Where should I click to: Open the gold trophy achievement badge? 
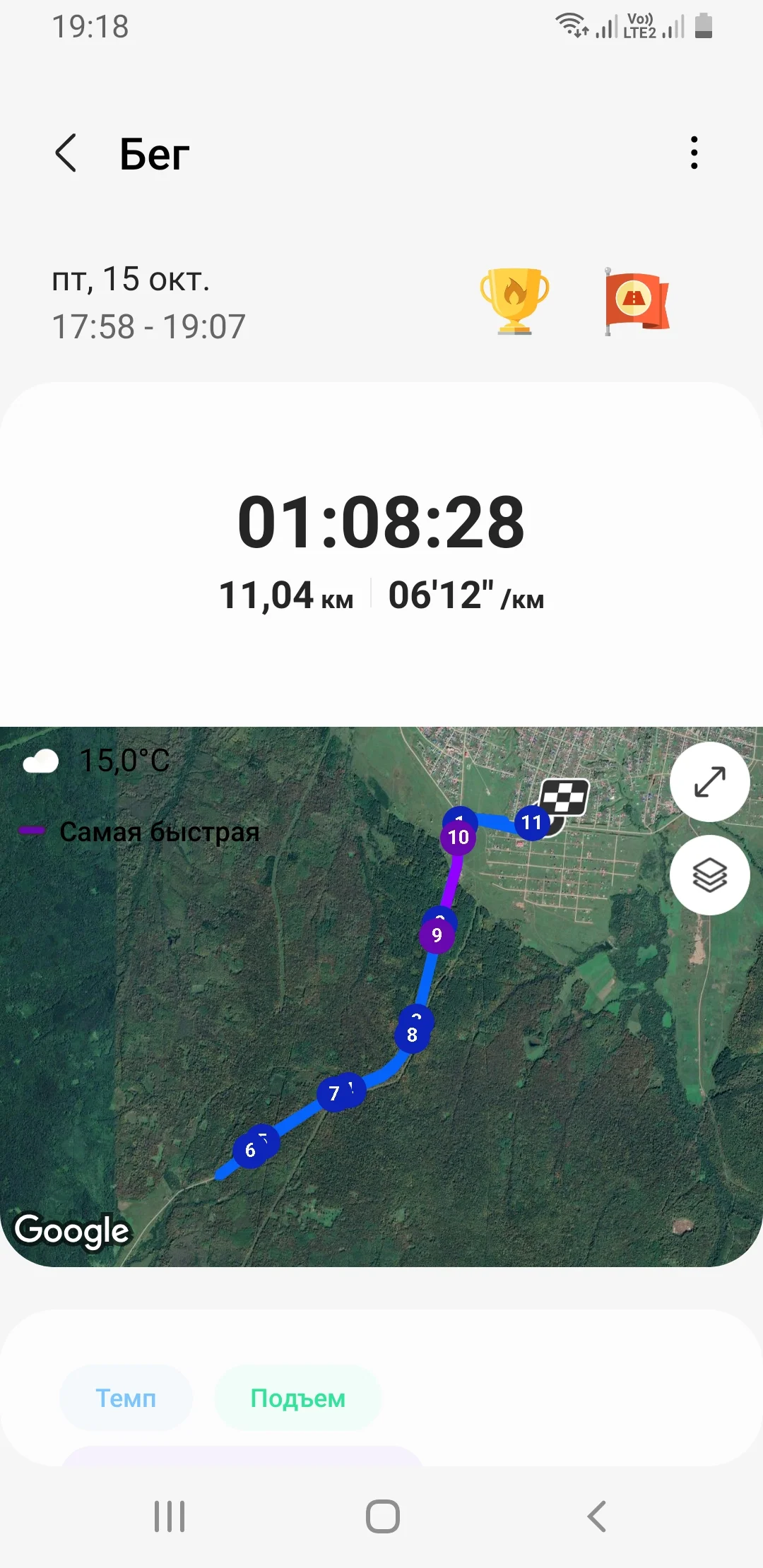[x=514, y=301]
